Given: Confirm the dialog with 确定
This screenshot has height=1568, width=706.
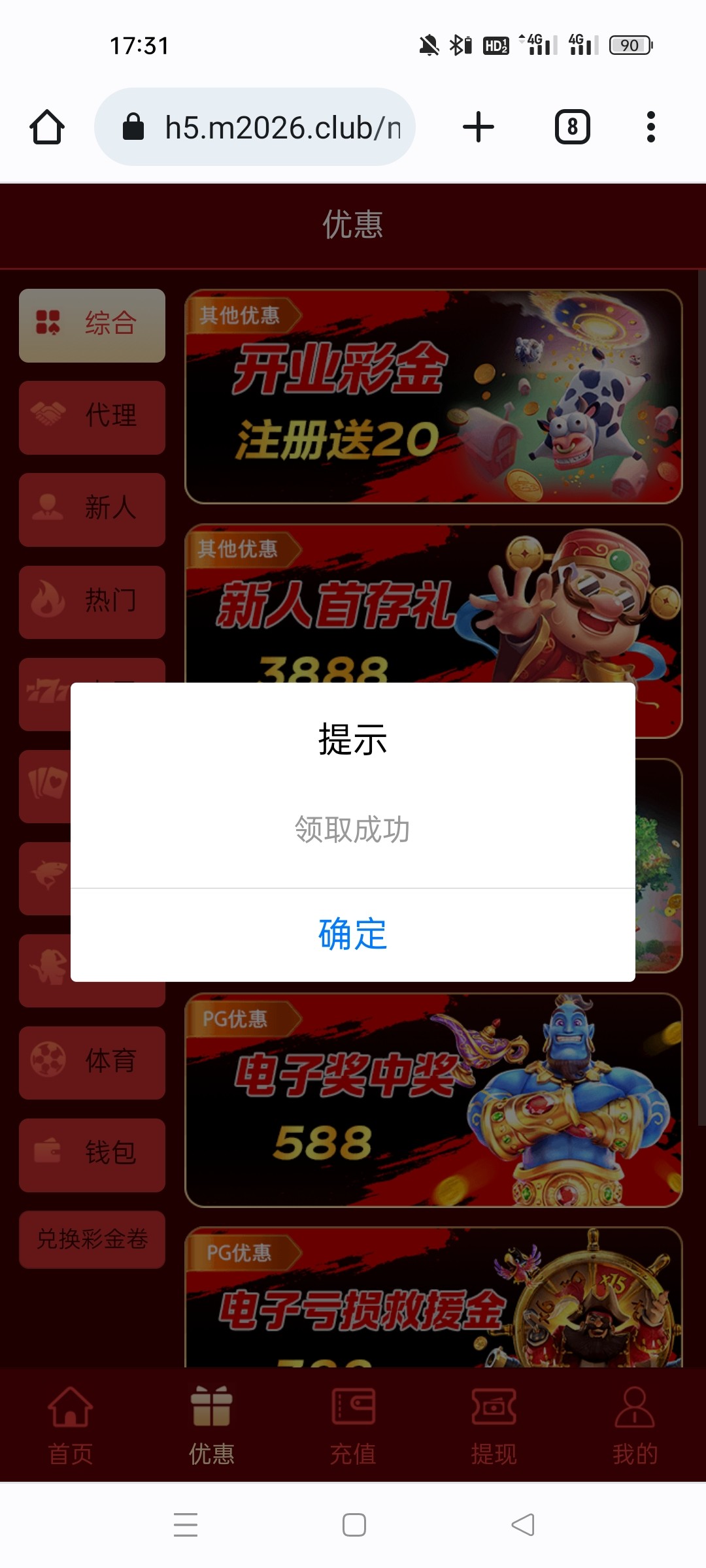Looking at the screenshot, I should coord(353,934).
